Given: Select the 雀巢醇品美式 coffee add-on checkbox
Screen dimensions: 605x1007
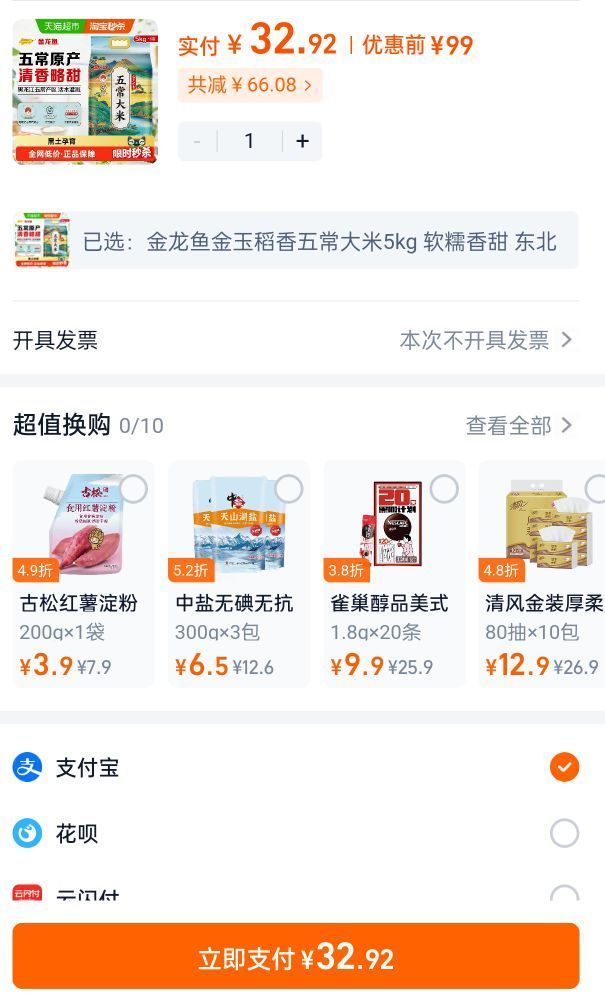Looking at the screenshot, I should (x=444, y=489).
